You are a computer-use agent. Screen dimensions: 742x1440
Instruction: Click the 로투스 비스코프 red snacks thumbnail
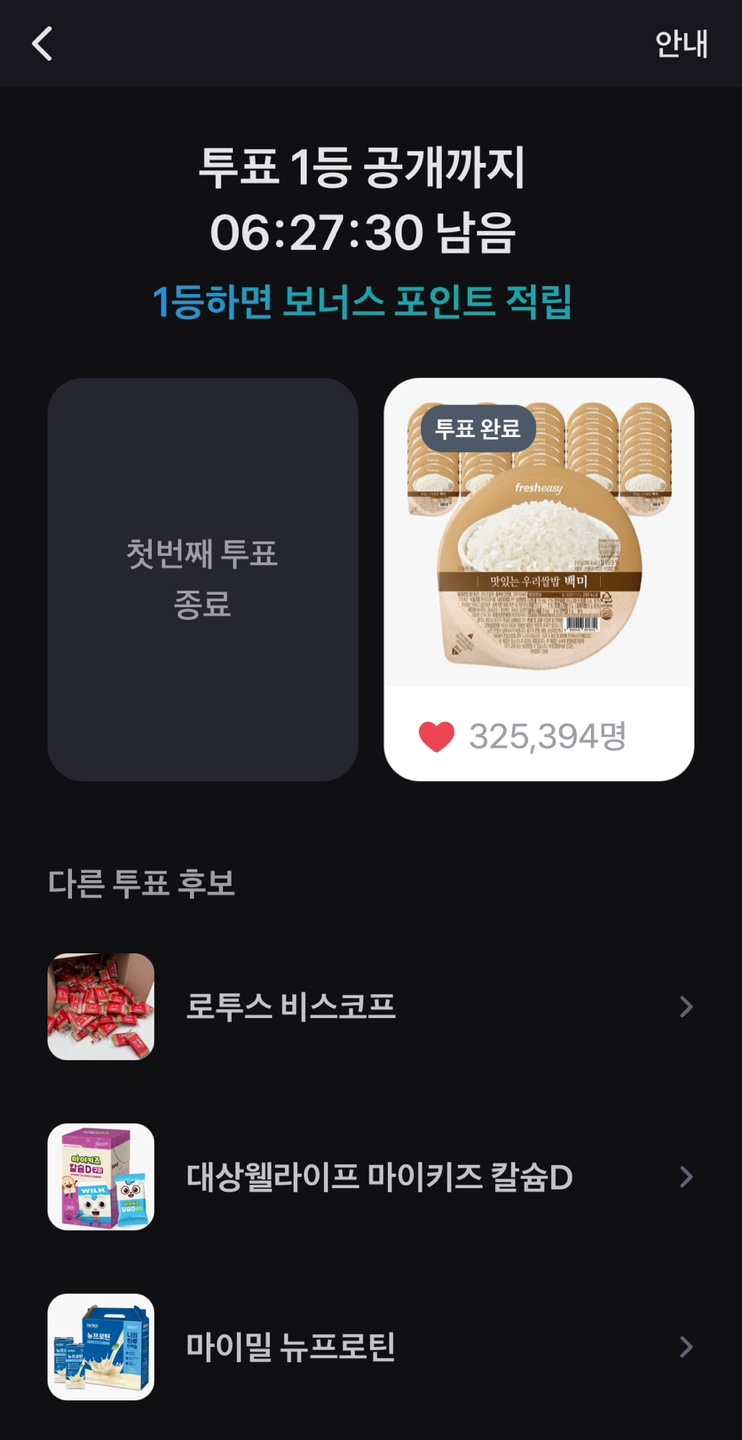[x=100, y=1007]
